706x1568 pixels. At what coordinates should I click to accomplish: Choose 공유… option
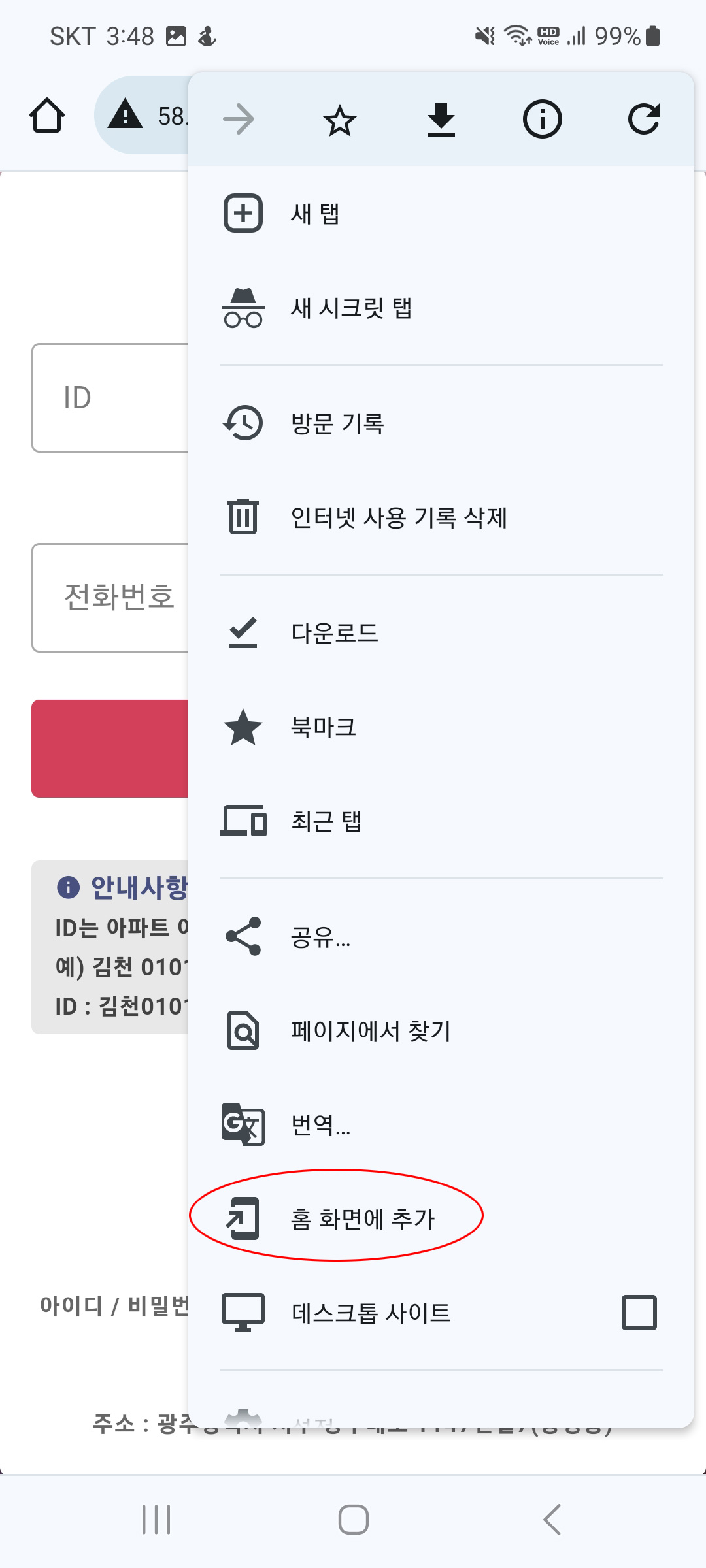441,937
